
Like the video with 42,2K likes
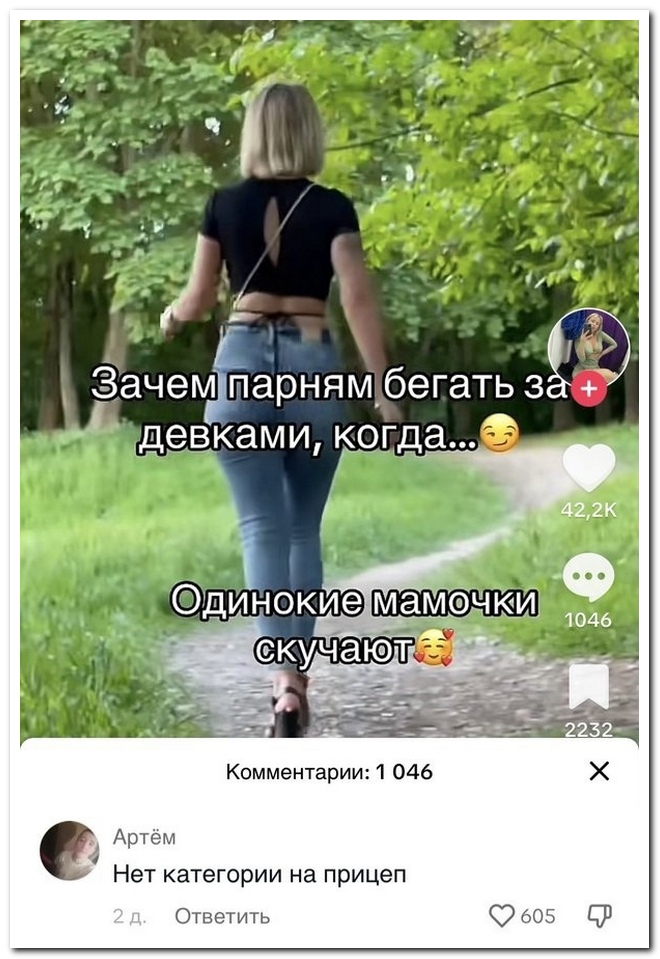pyautogui.click(x=589, y=468)
